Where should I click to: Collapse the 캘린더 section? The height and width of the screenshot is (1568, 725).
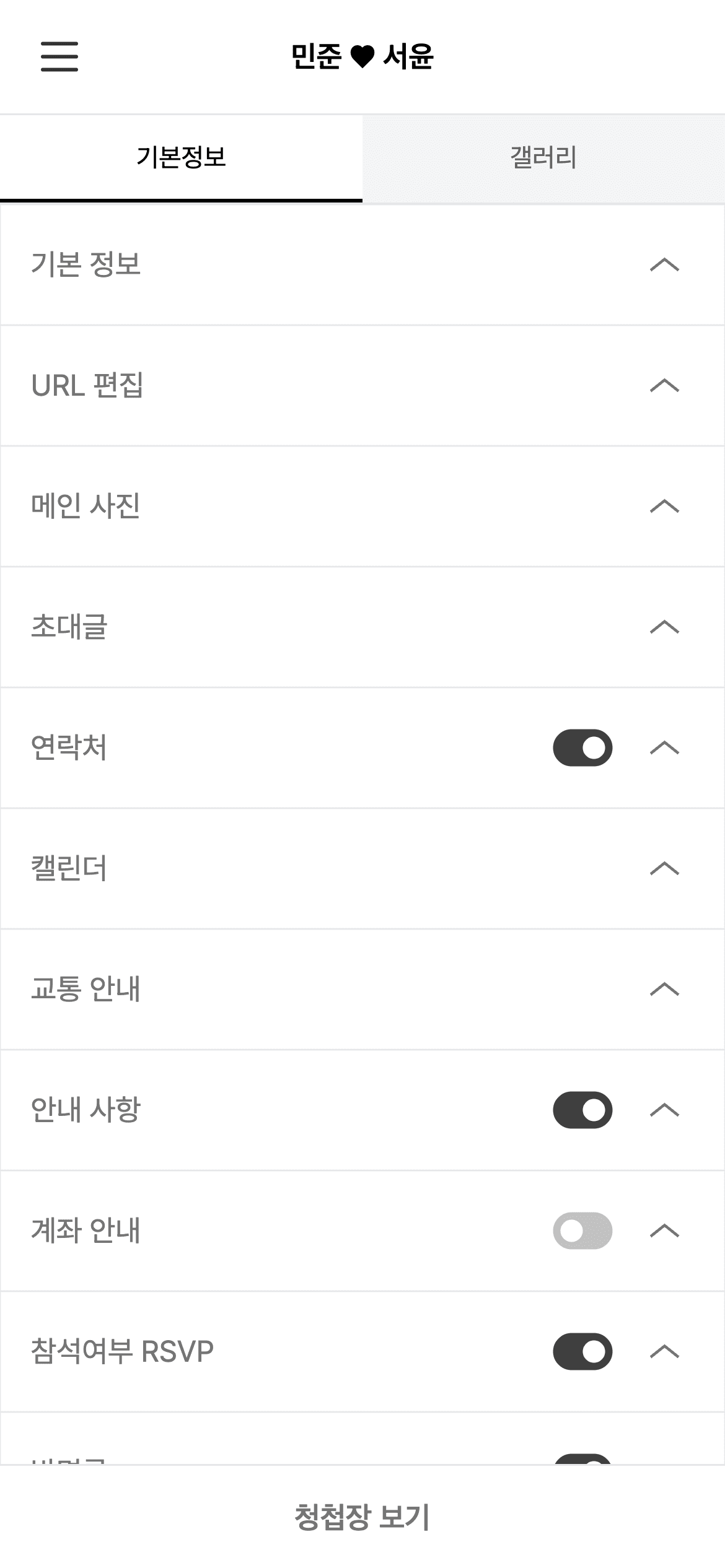pyautogui.click(x=664, y=868)
